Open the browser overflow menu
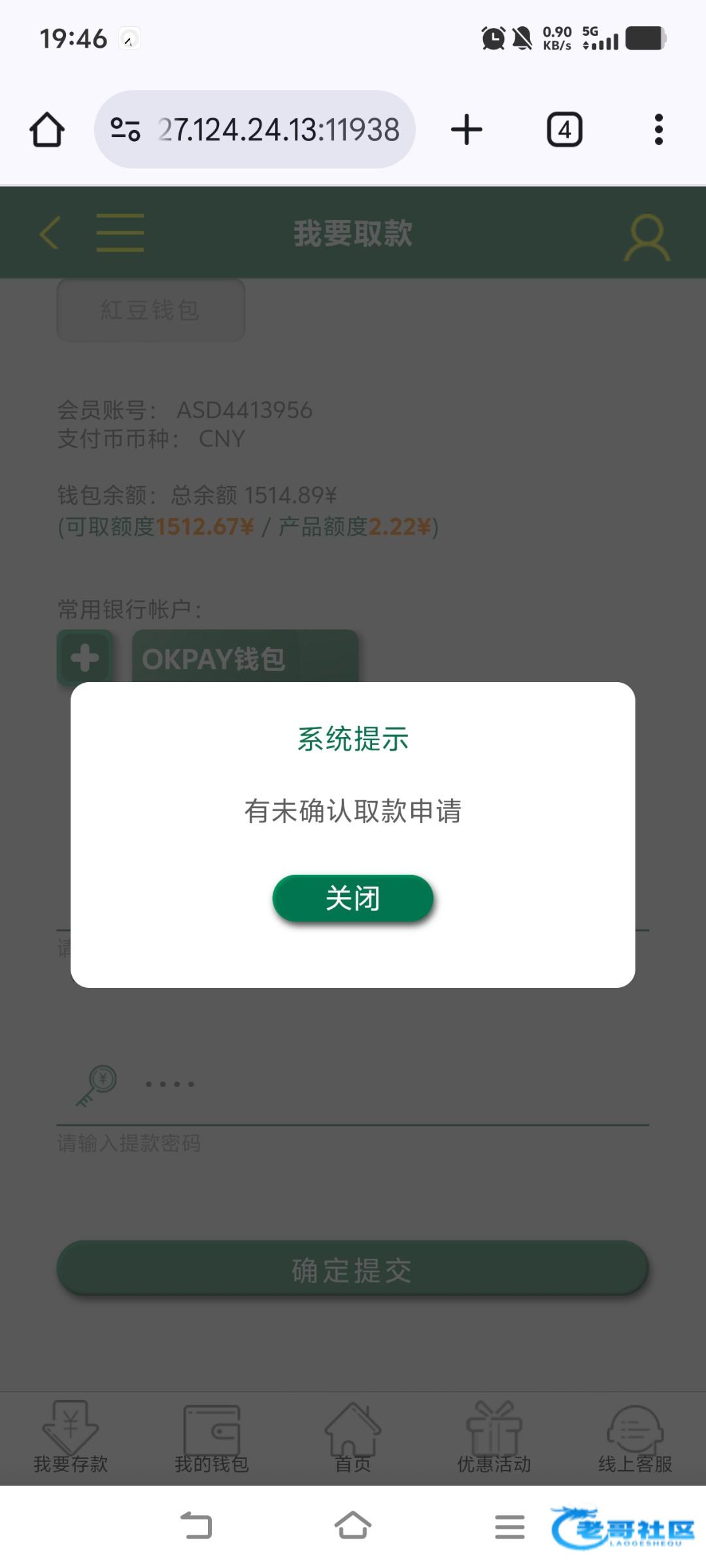706x1568 pixels. 659,129
